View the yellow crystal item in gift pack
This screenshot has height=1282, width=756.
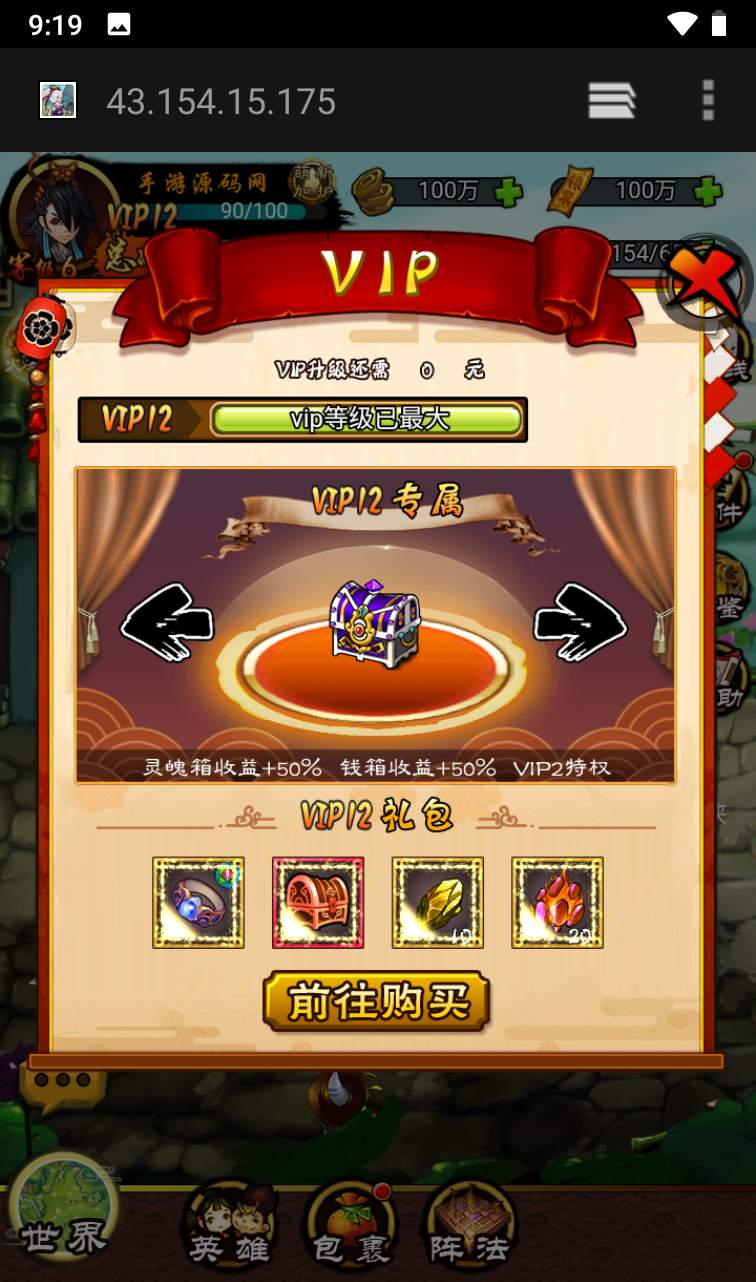click(x=437, y=902)
